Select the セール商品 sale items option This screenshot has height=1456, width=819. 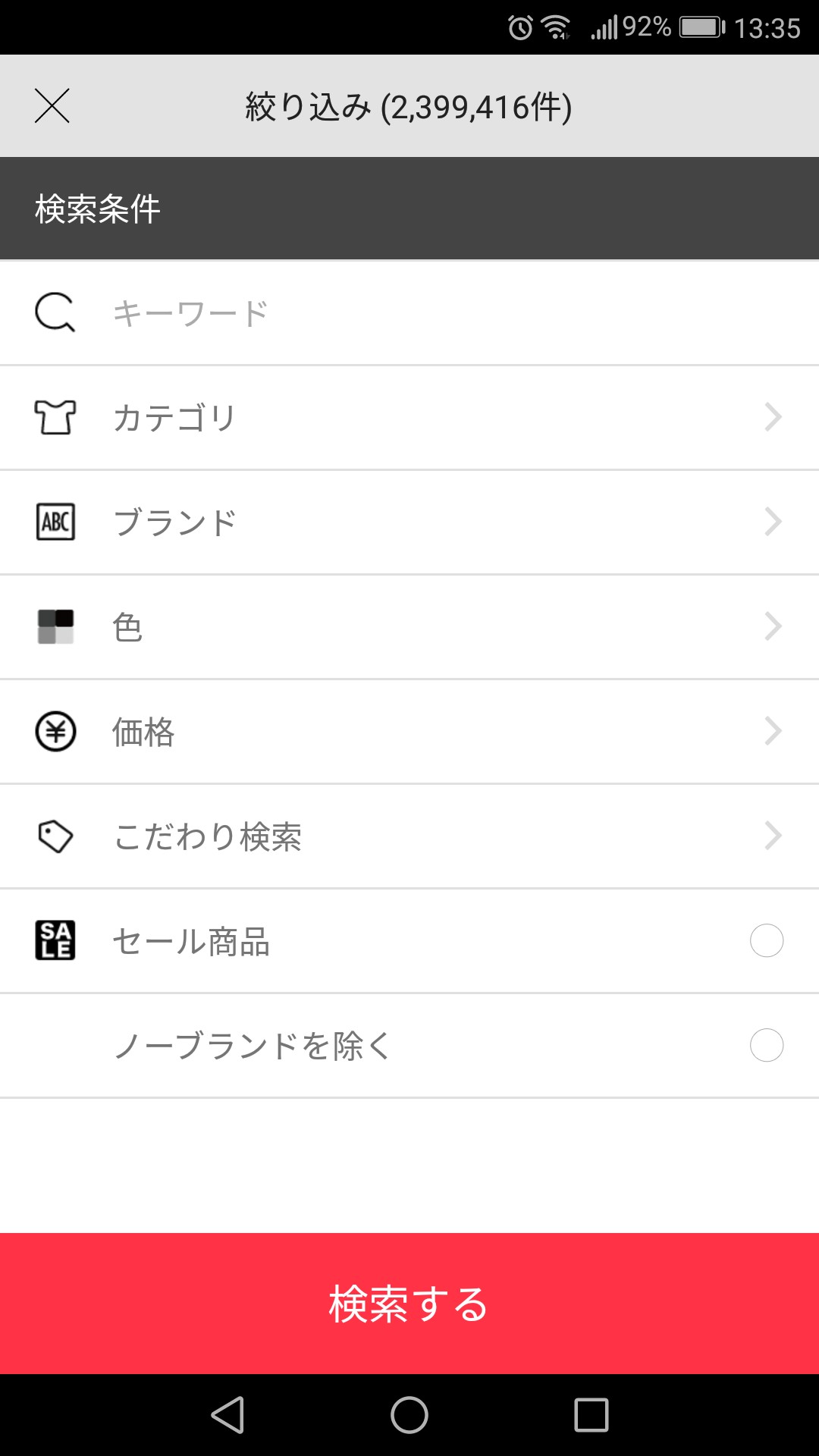[x=766, y=941]
